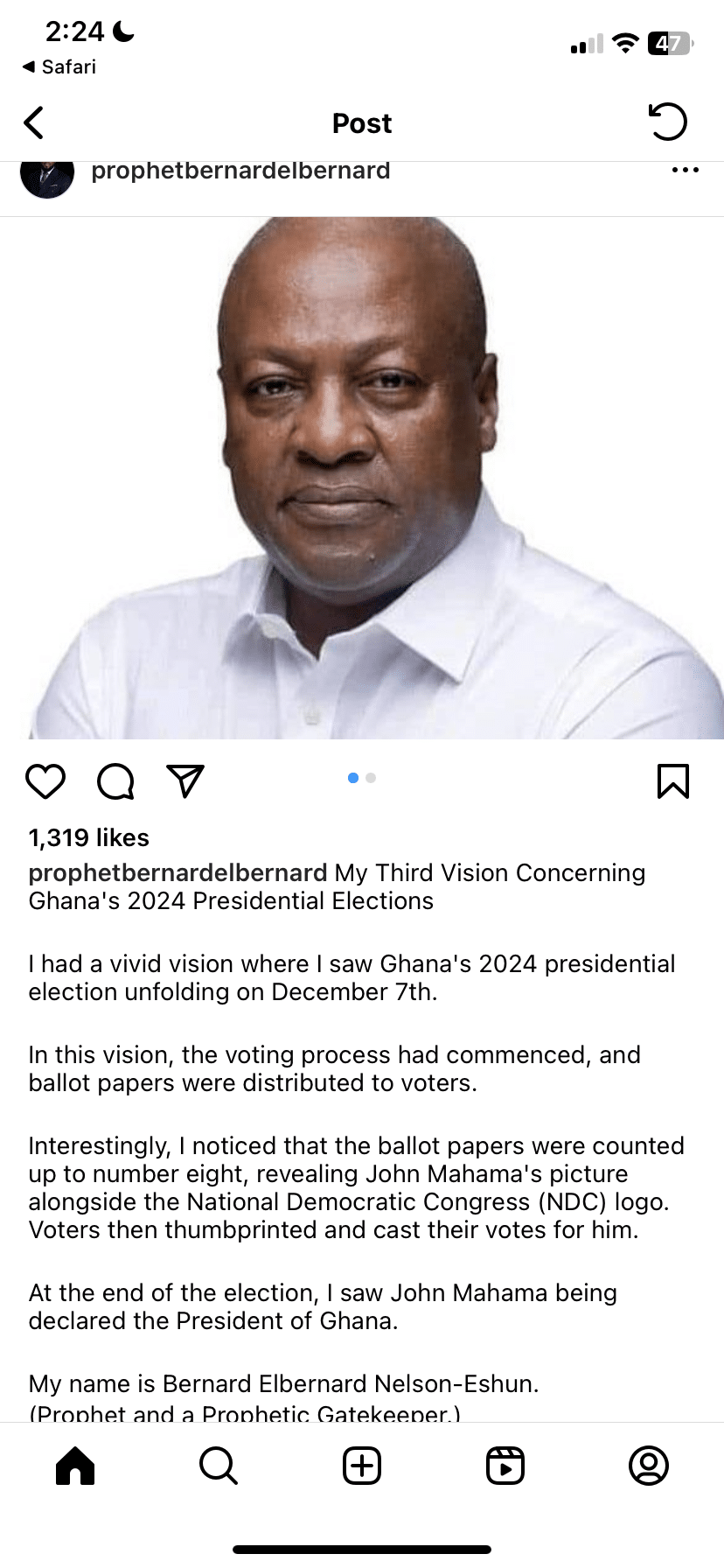Screen dimensions: 724x1568
Task: Open the comments on this post
Action: [115, 780]
